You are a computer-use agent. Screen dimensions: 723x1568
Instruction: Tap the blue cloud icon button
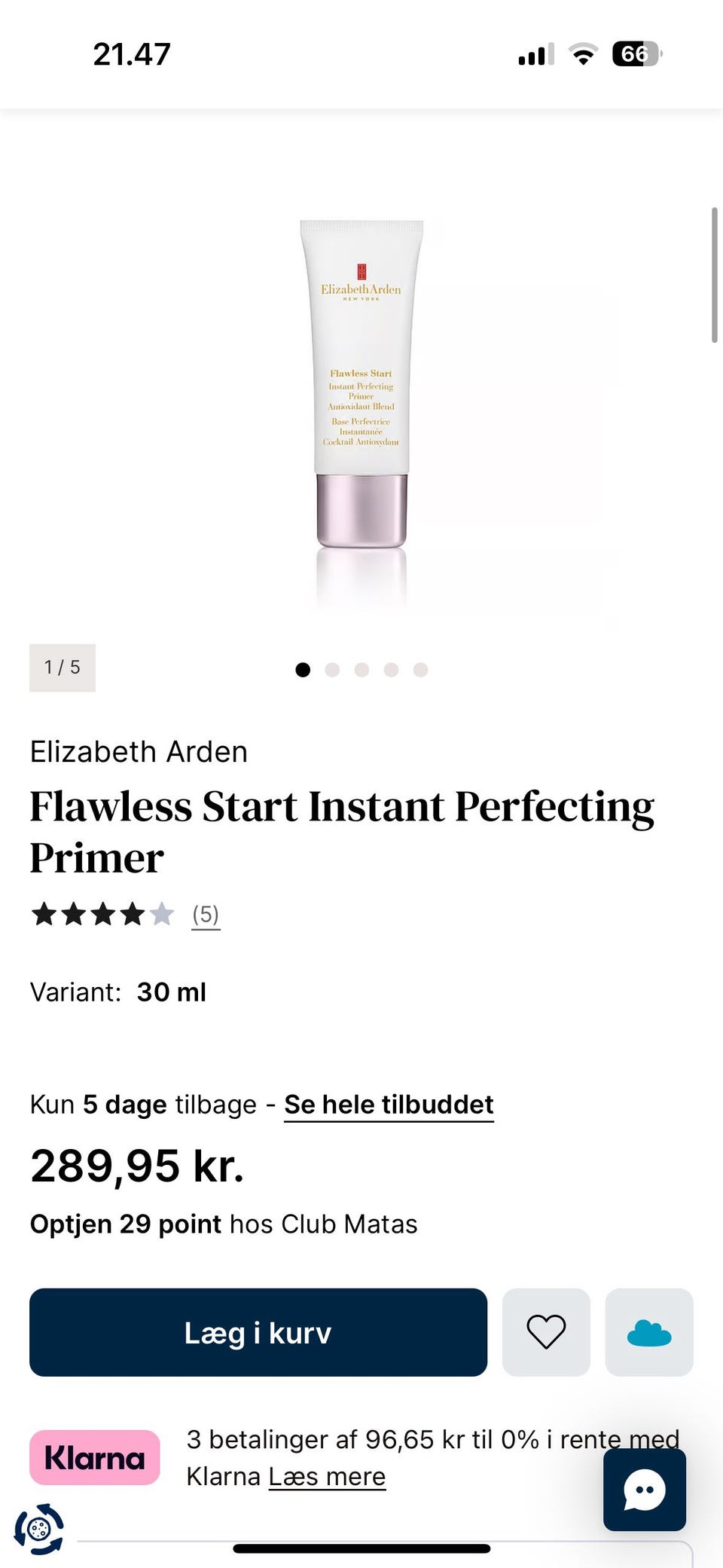tap(649, 1332)
